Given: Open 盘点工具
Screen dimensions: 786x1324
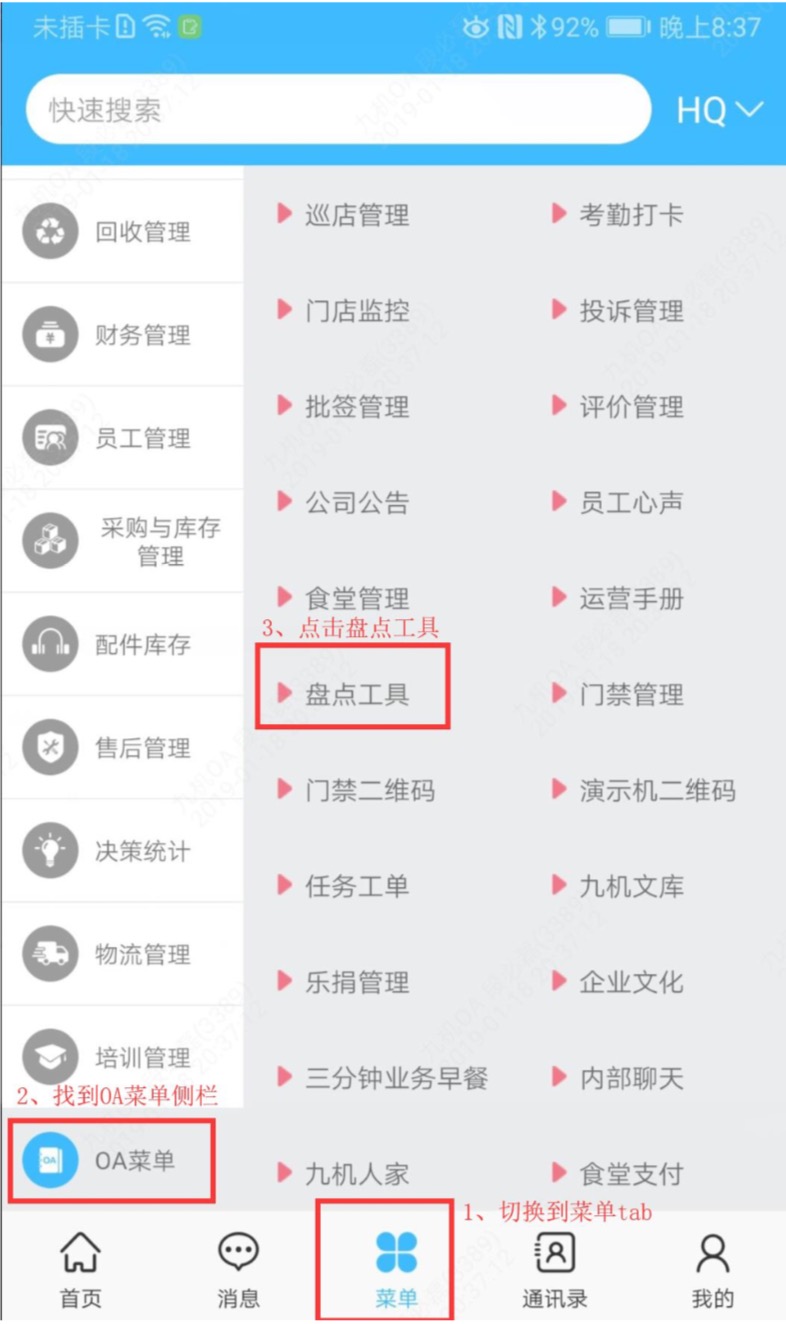Looking at the screenshot, I should coord(343,694).
